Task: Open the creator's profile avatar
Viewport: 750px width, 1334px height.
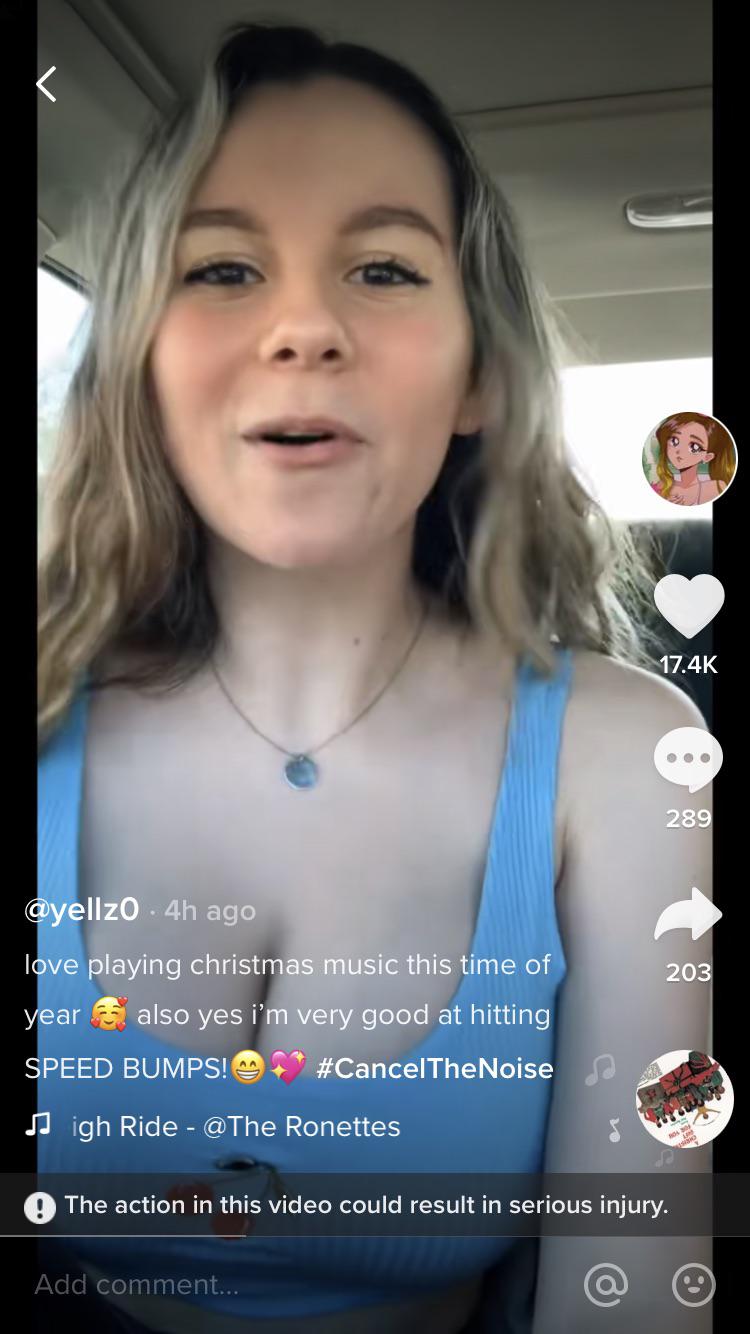Action: tap(688, 459)
